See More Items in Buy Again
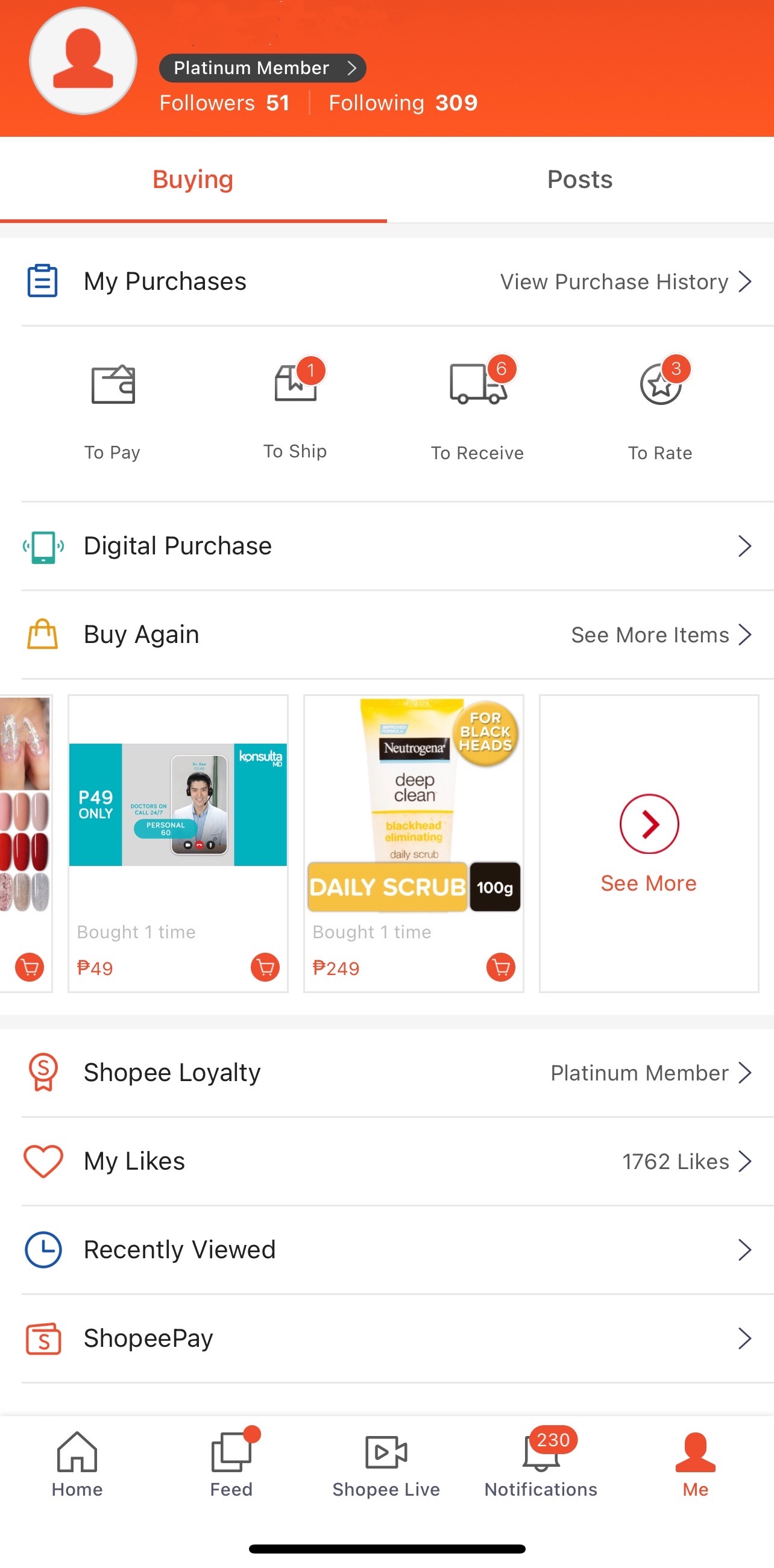This screenshot has width=774, height=1568. point(661,635)
